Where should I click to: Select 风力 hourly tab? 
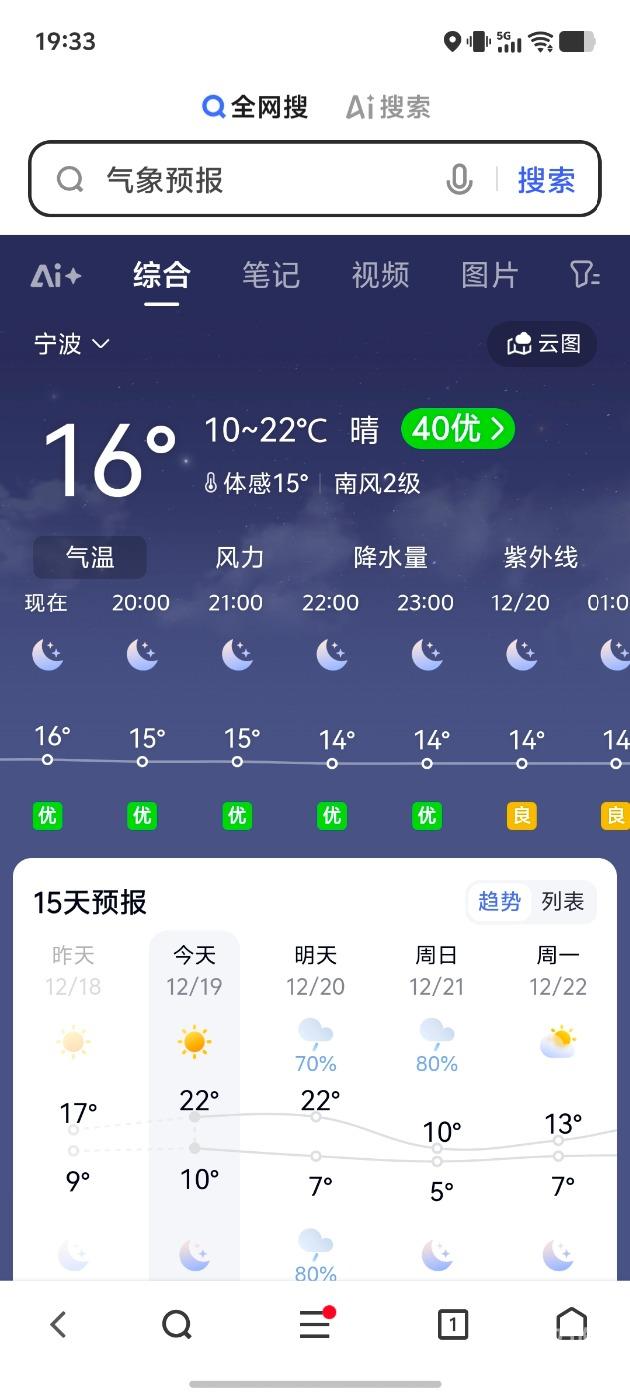(x=240, y=557)
